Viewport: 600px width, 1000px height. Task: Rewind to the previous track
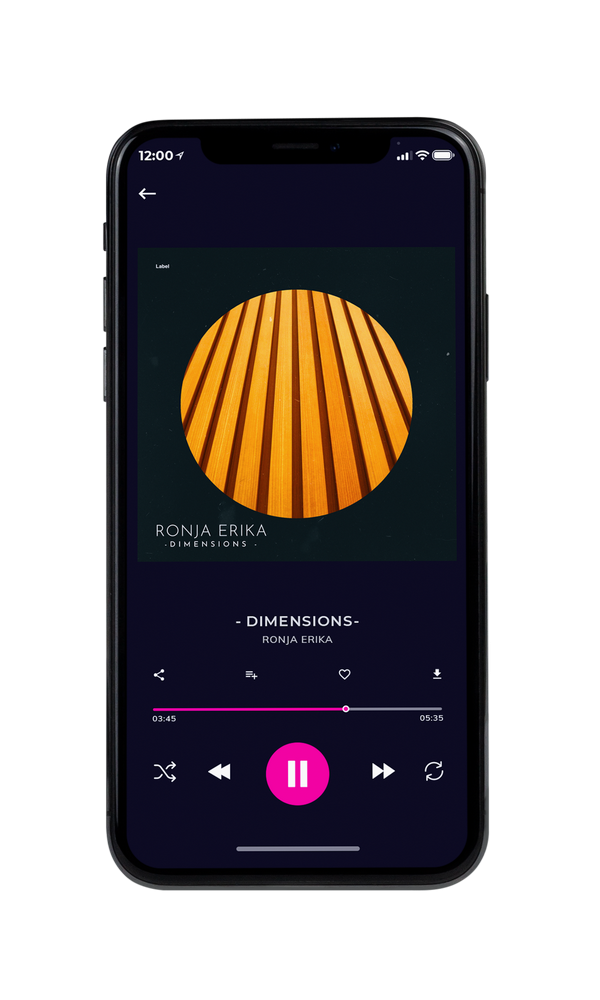tap(219, 772)
